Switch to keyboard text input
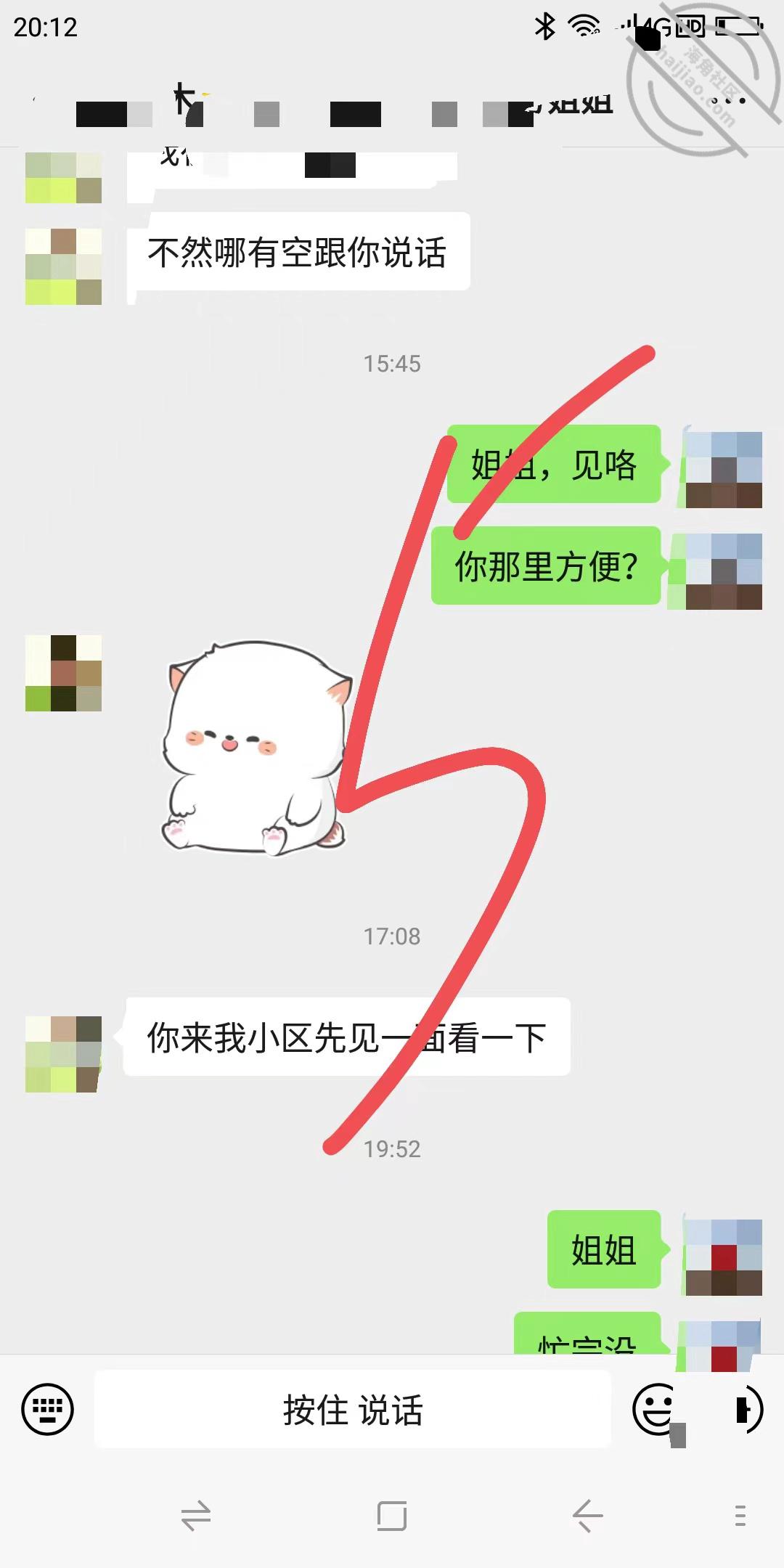 click(48, 1409)
